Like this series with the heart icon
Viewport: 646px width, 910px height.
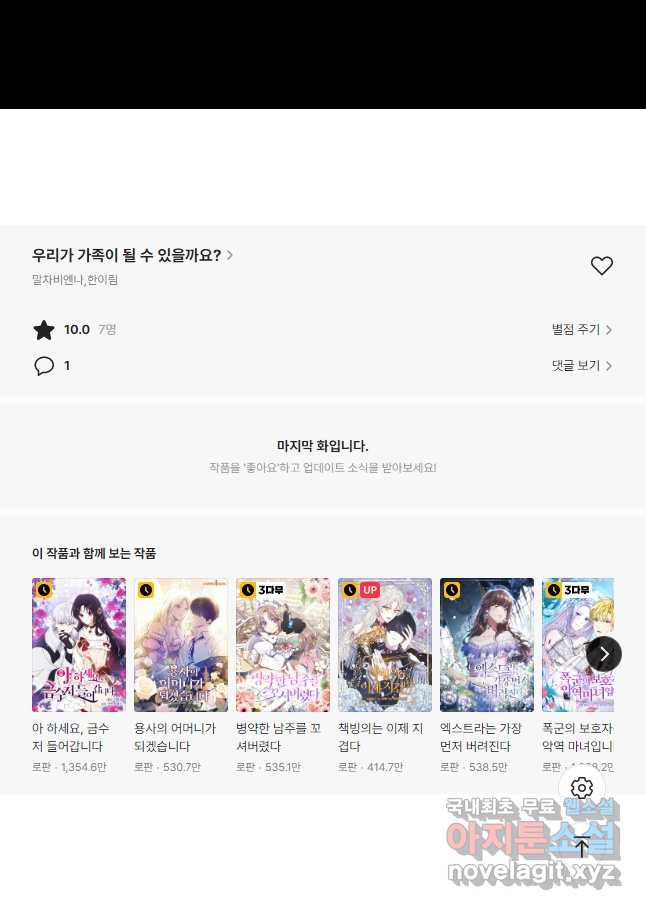click(x=601, y=266)
